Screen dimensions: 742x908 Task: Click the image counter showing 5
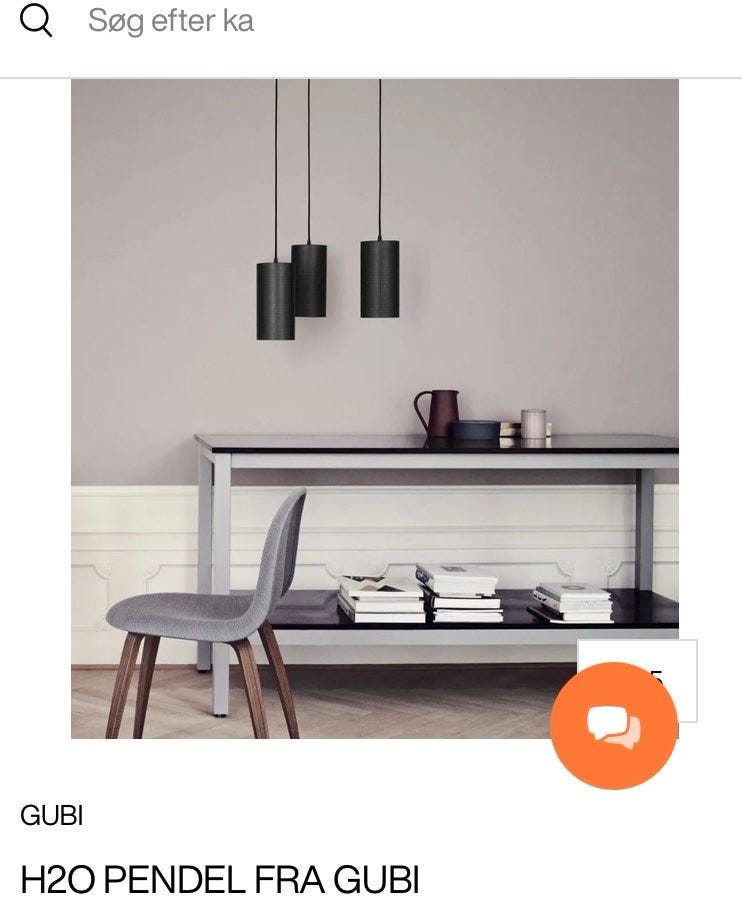pos(659,675)
